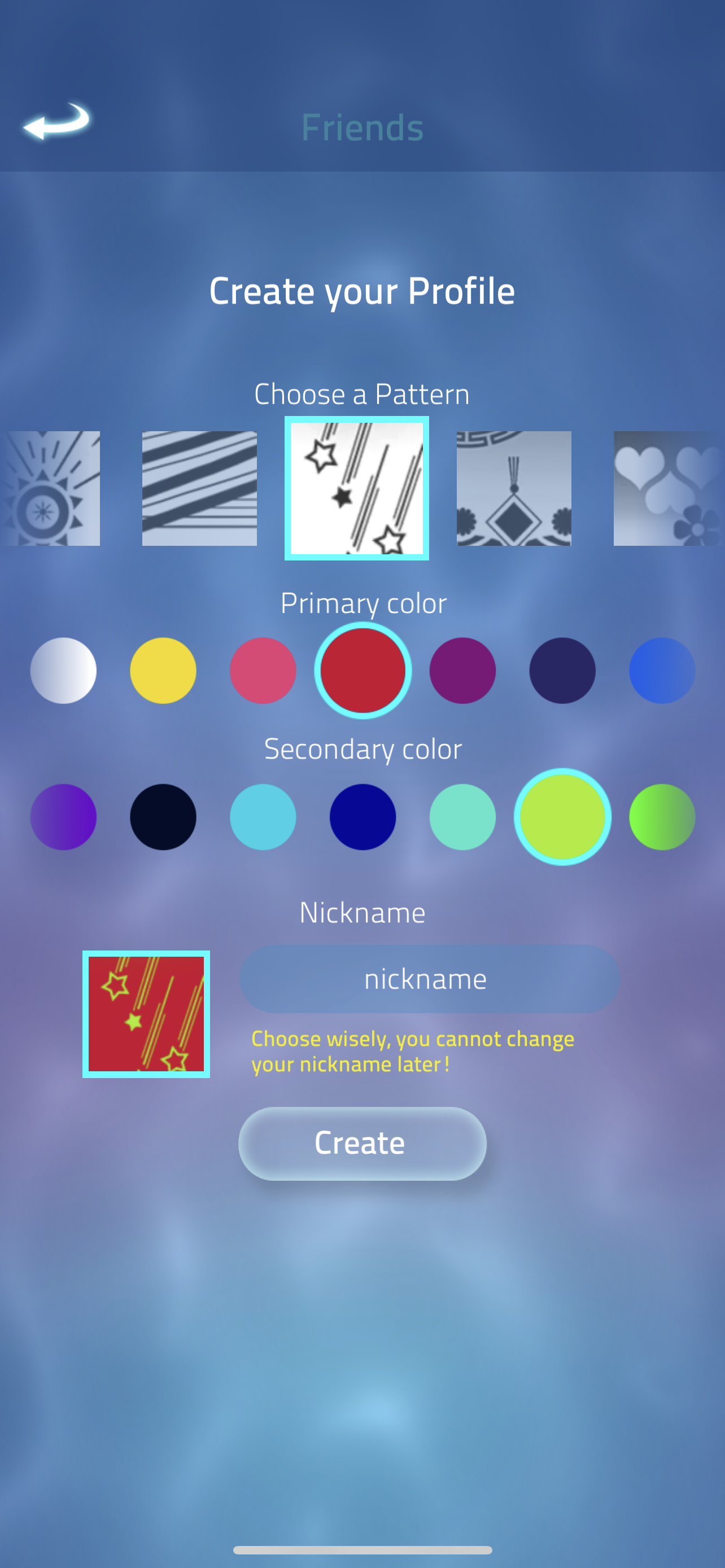Set primary color to white
The image size is (725, 1568).
(x=63, y=670)
